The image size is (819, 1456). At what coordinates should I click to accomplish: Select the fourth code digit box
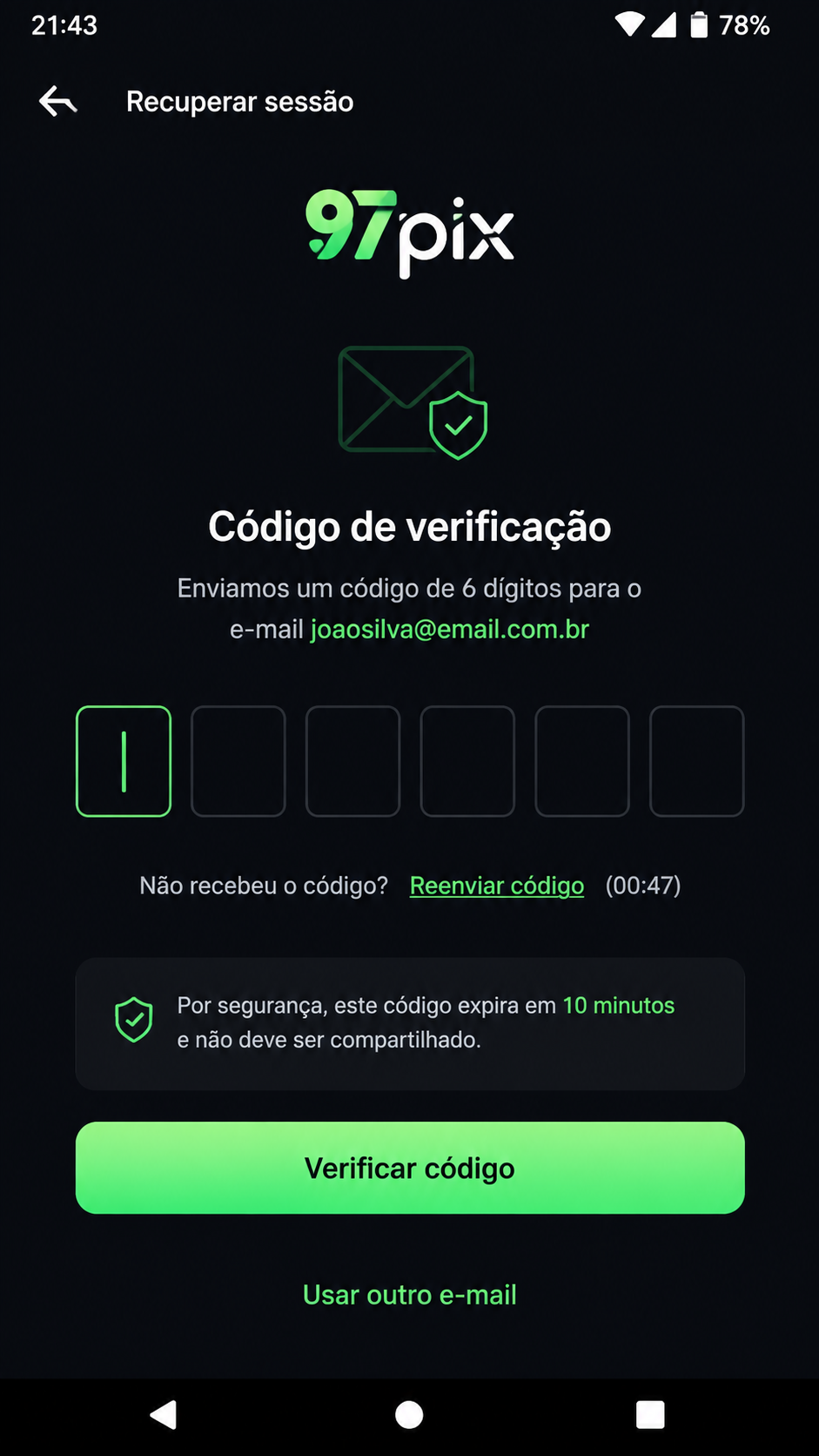click(x=467, y=761)
